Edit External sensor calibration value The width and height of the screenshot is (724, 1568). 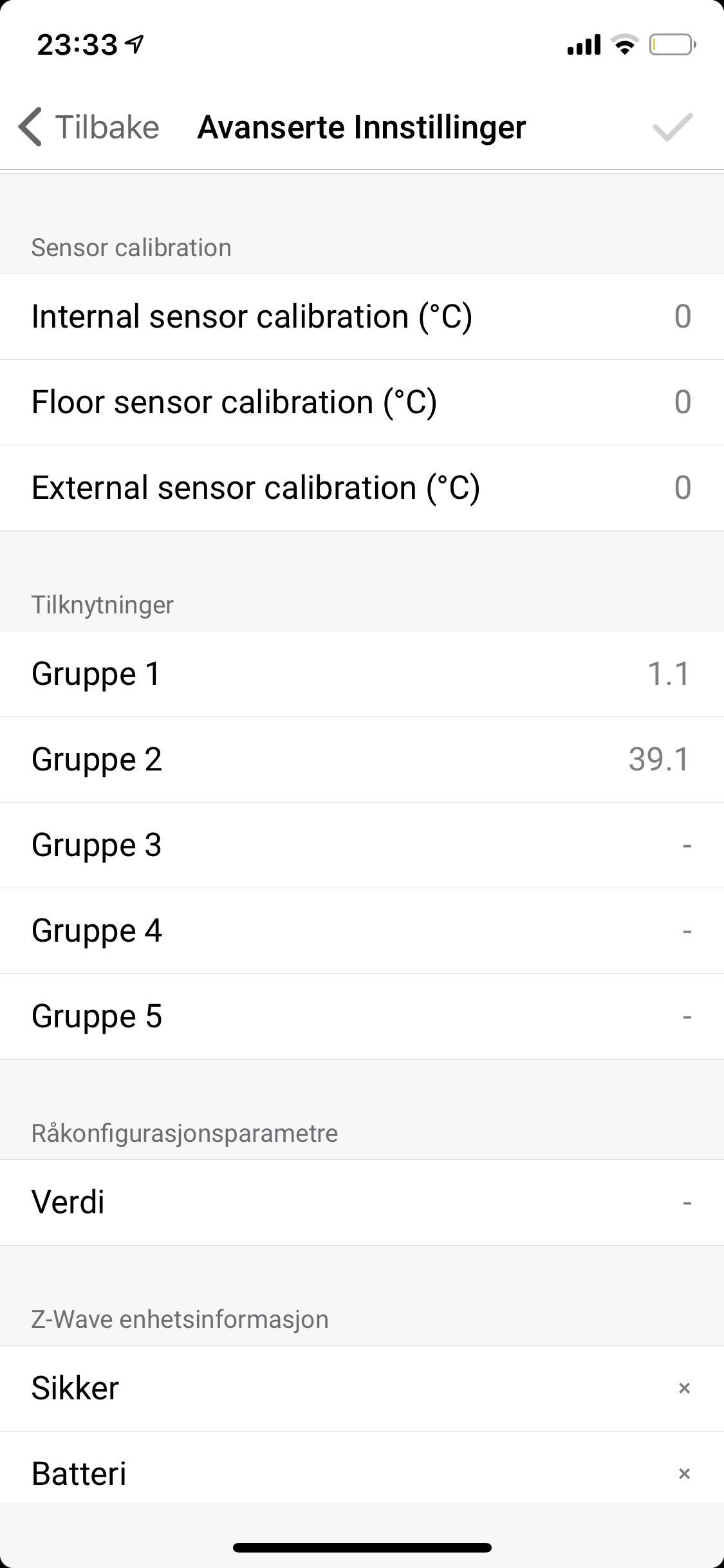[362, 488]
